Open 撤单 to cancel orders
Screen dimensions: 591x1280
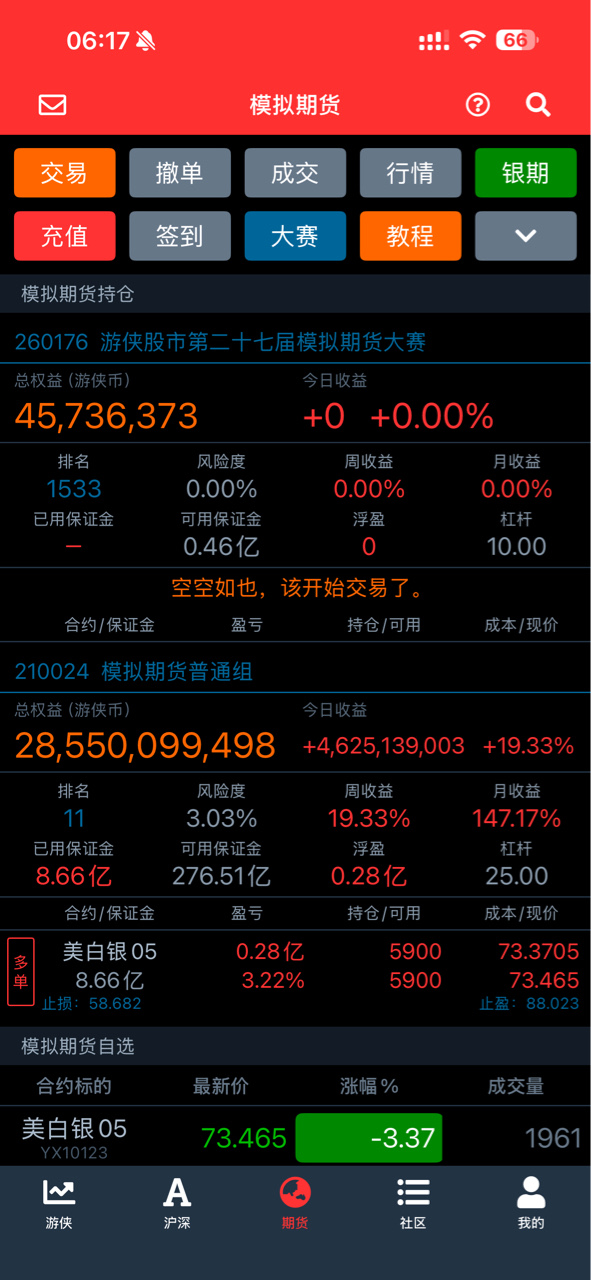pyautogui.click(x=180, y=173)
